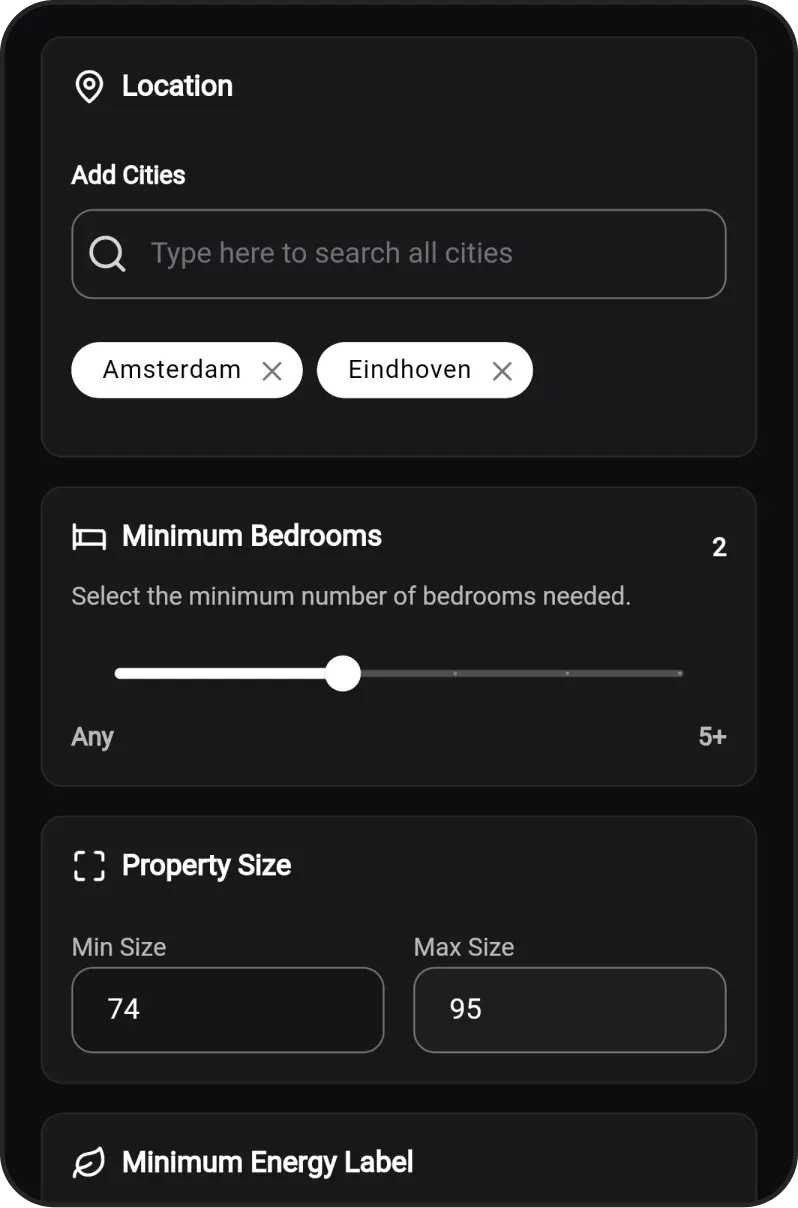
Task: Click the search magnifier icon
Action: 106,253
